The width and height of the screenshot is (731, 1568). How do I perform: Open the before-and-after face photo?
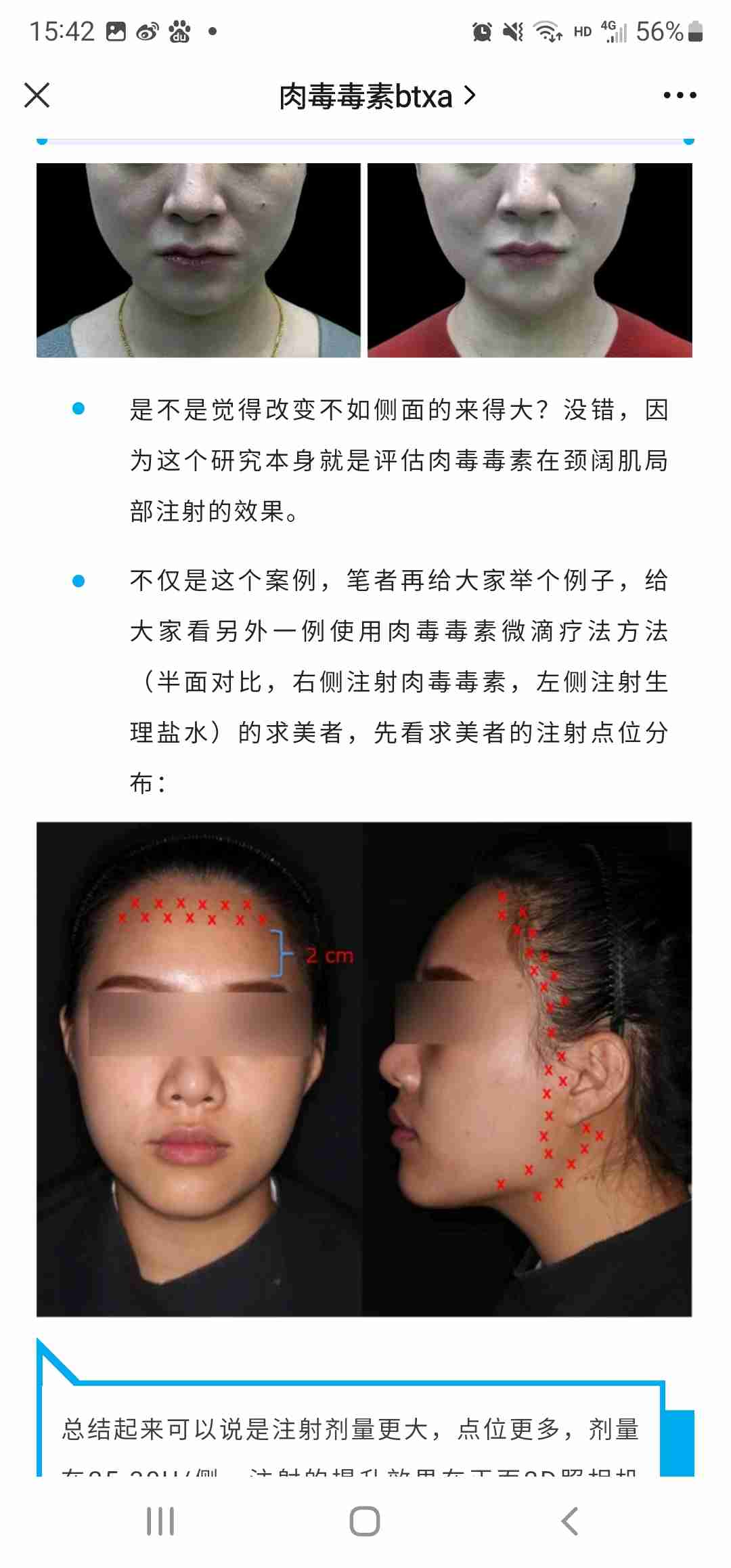click(x=364, y=260)
